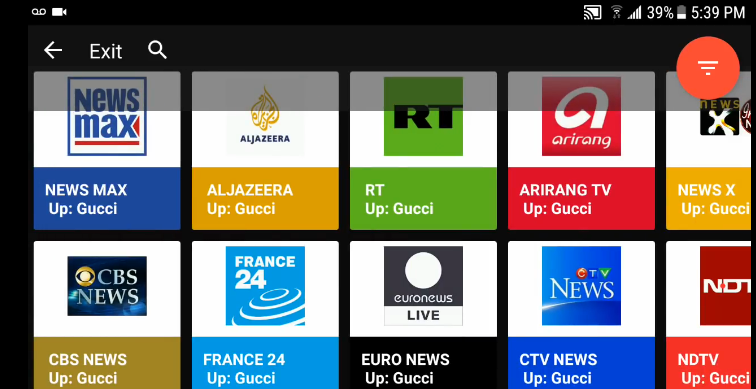
Task: Select the ALJAZEERA channel tile
Action: (265, 151)
